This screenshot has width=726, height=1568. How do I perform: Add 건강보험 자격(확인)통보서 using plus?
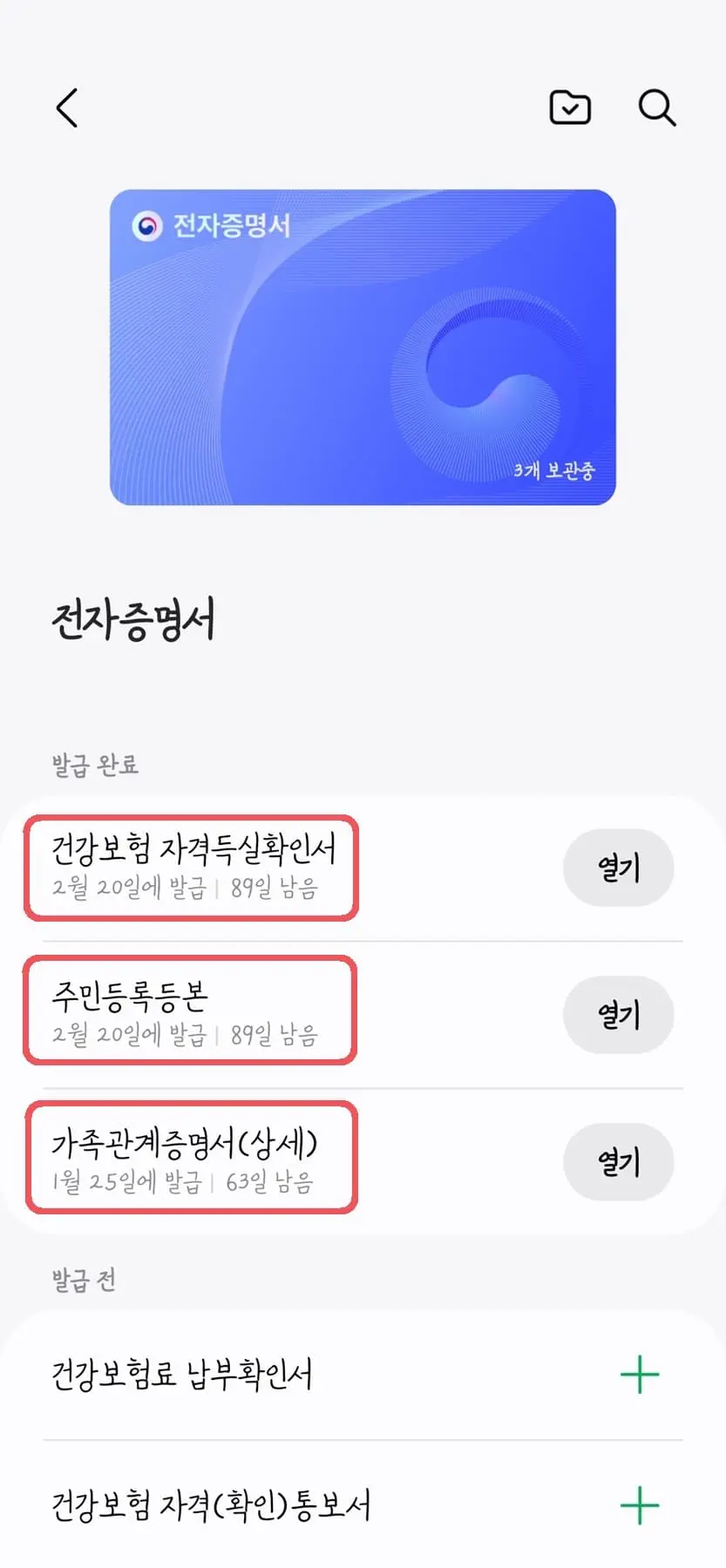639,1502
